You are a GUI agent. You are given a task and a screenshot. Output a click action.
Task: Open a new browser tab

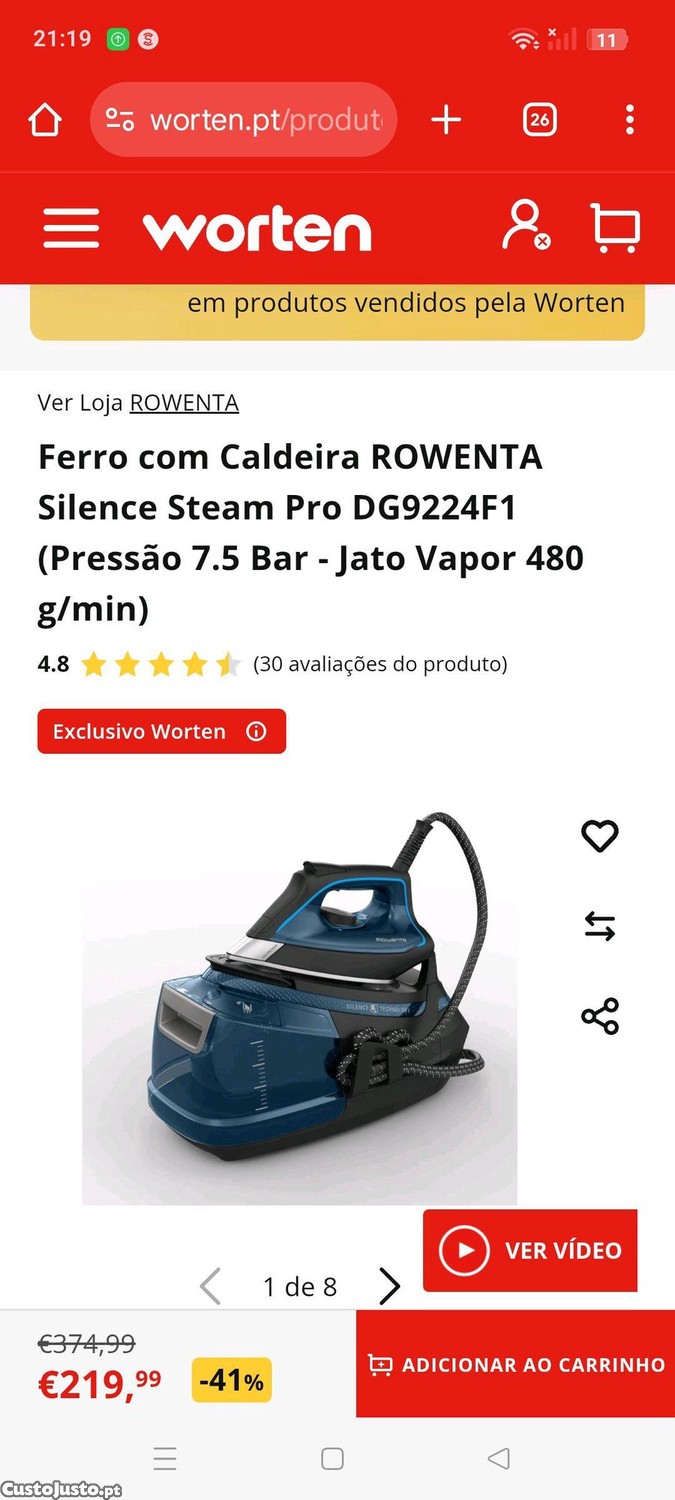point(446,120)
